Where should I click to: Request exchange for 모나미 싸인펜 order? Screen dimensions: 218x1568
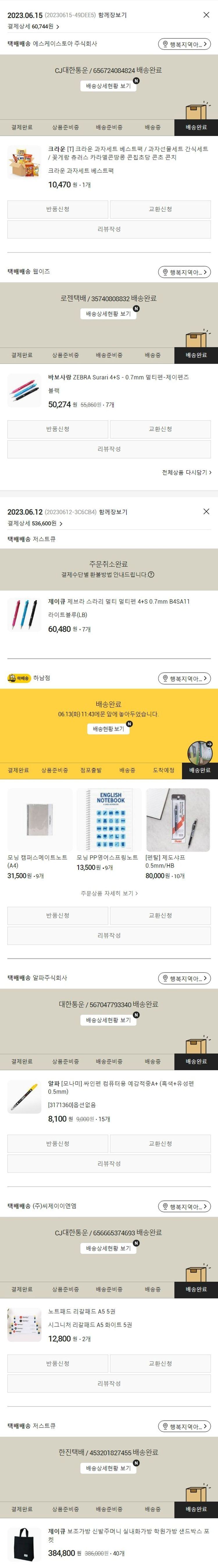point(160,1143)
